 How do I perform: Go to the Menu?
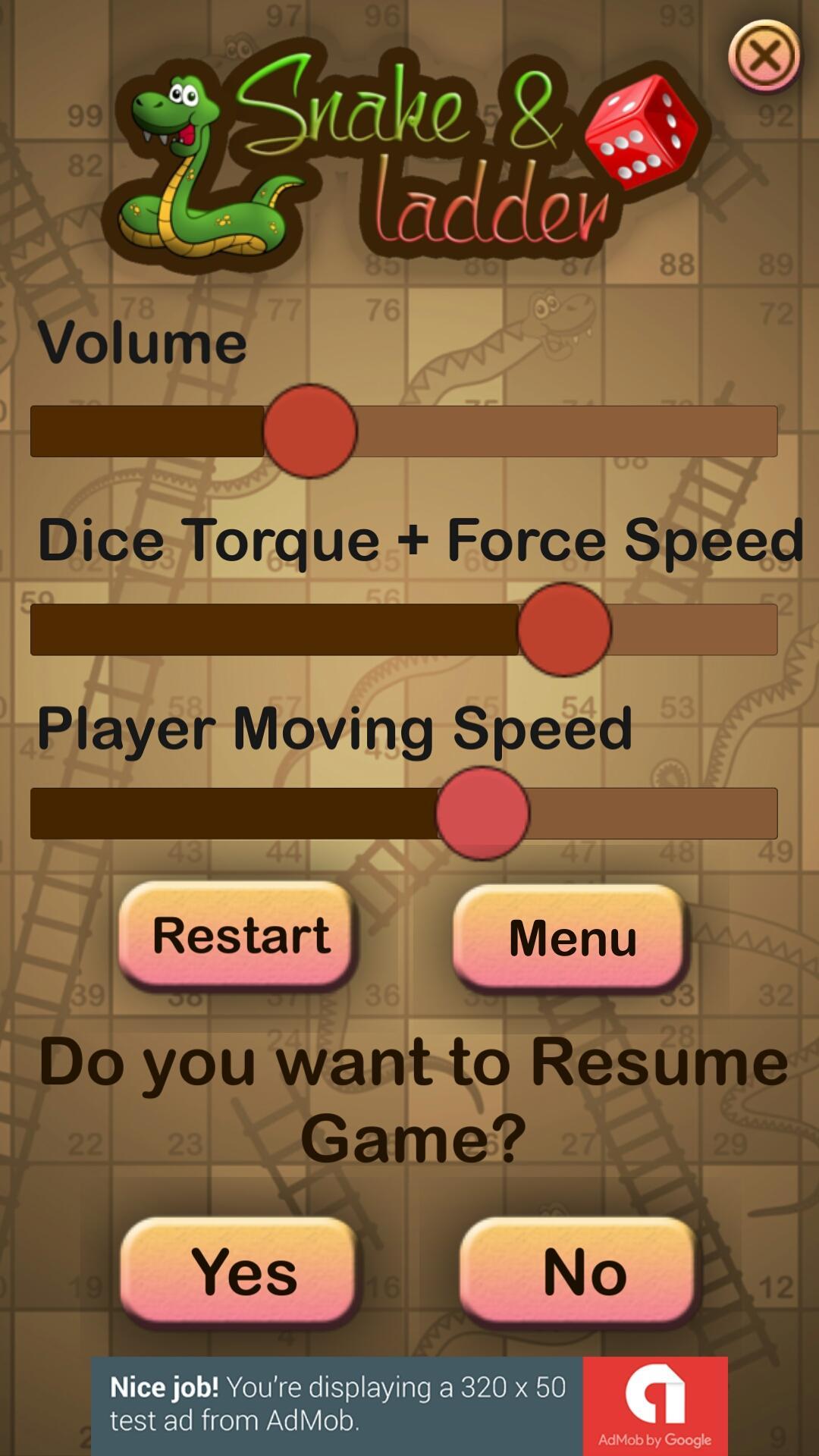[x=572, y=938]
